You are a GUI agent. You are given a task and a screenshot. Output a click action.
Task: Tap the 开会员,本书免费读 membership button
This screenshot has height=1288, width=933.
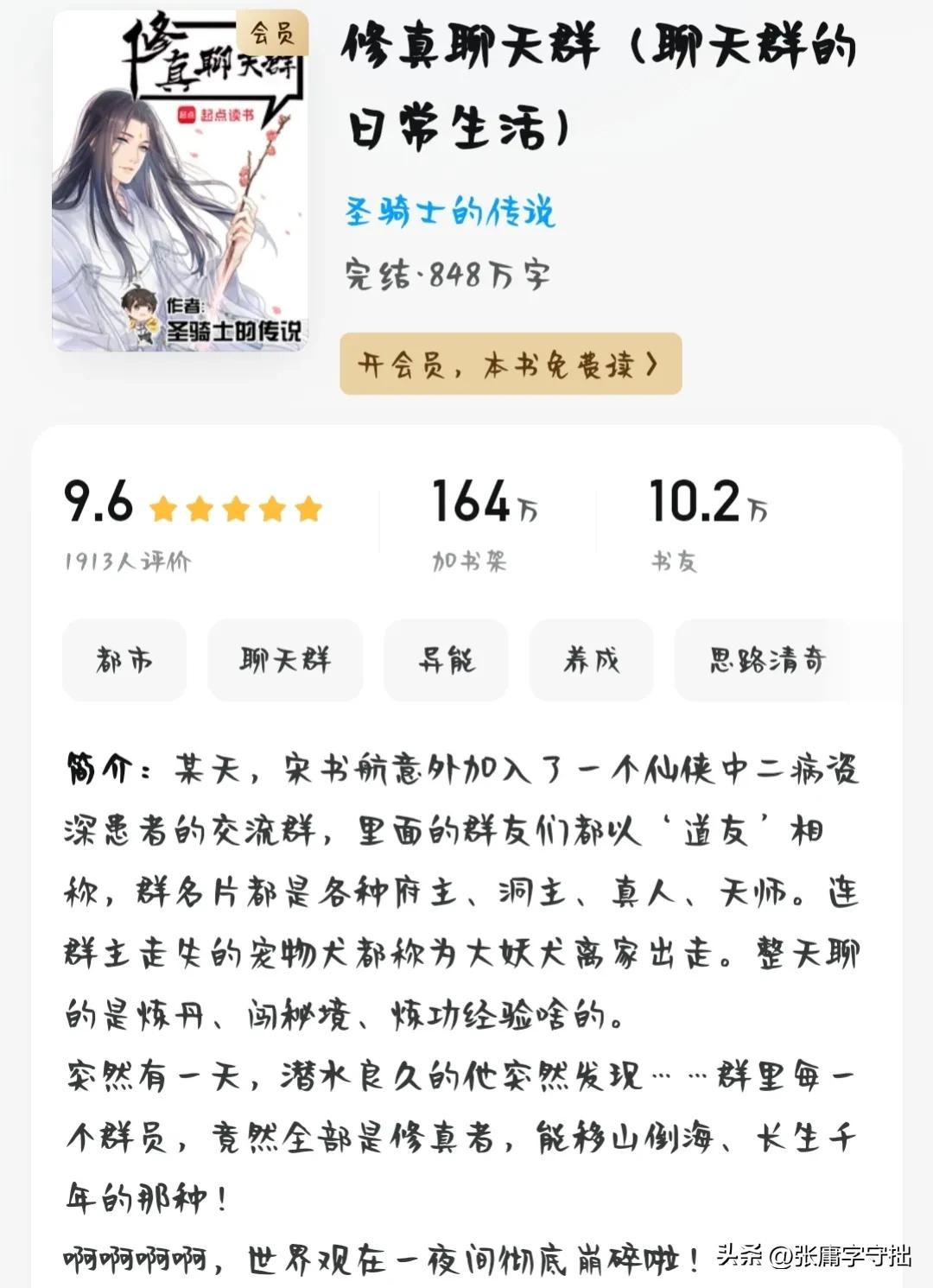click(x=510, y=365)
